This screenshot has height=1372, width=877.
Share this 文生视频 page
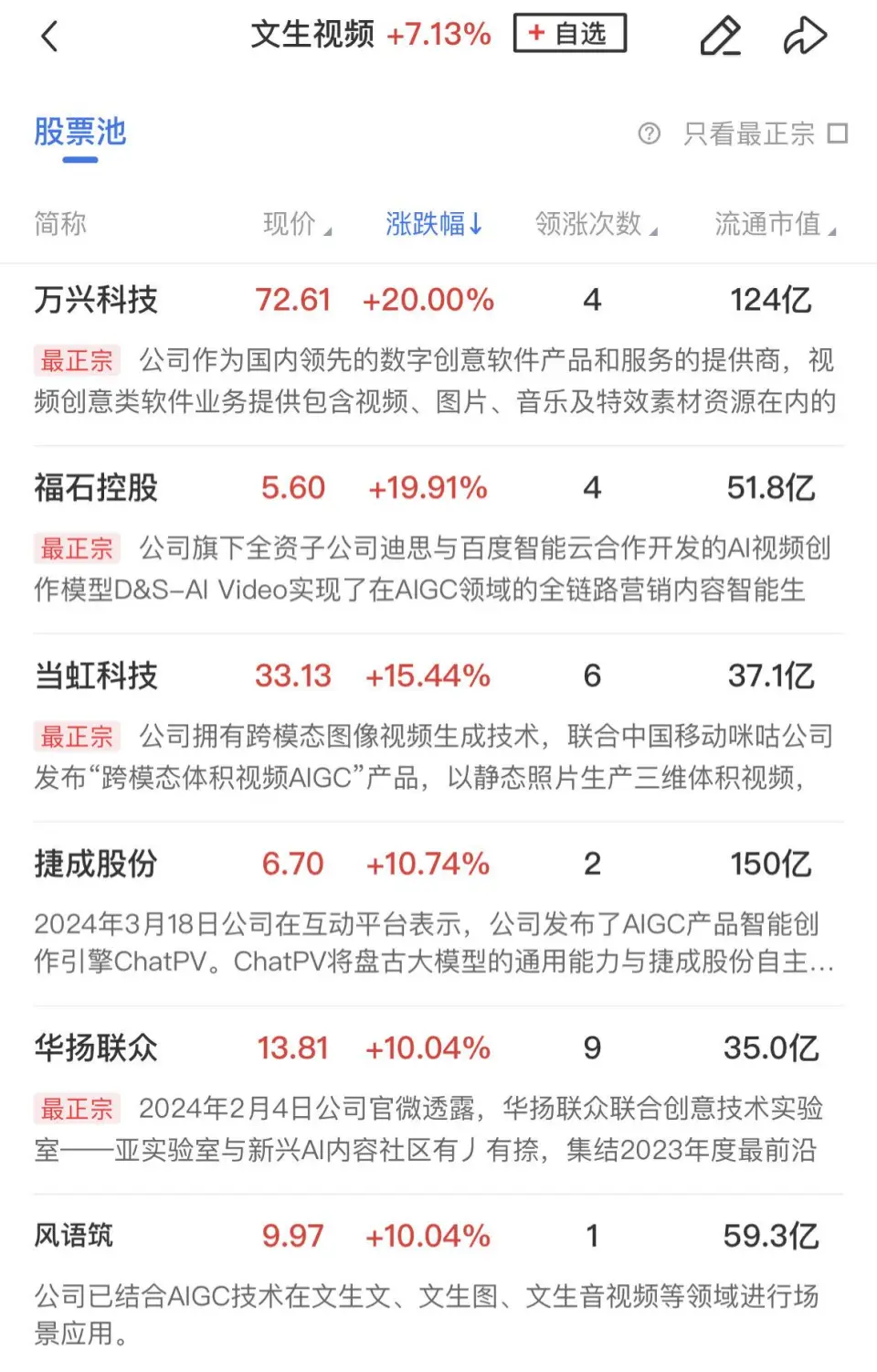805,37
